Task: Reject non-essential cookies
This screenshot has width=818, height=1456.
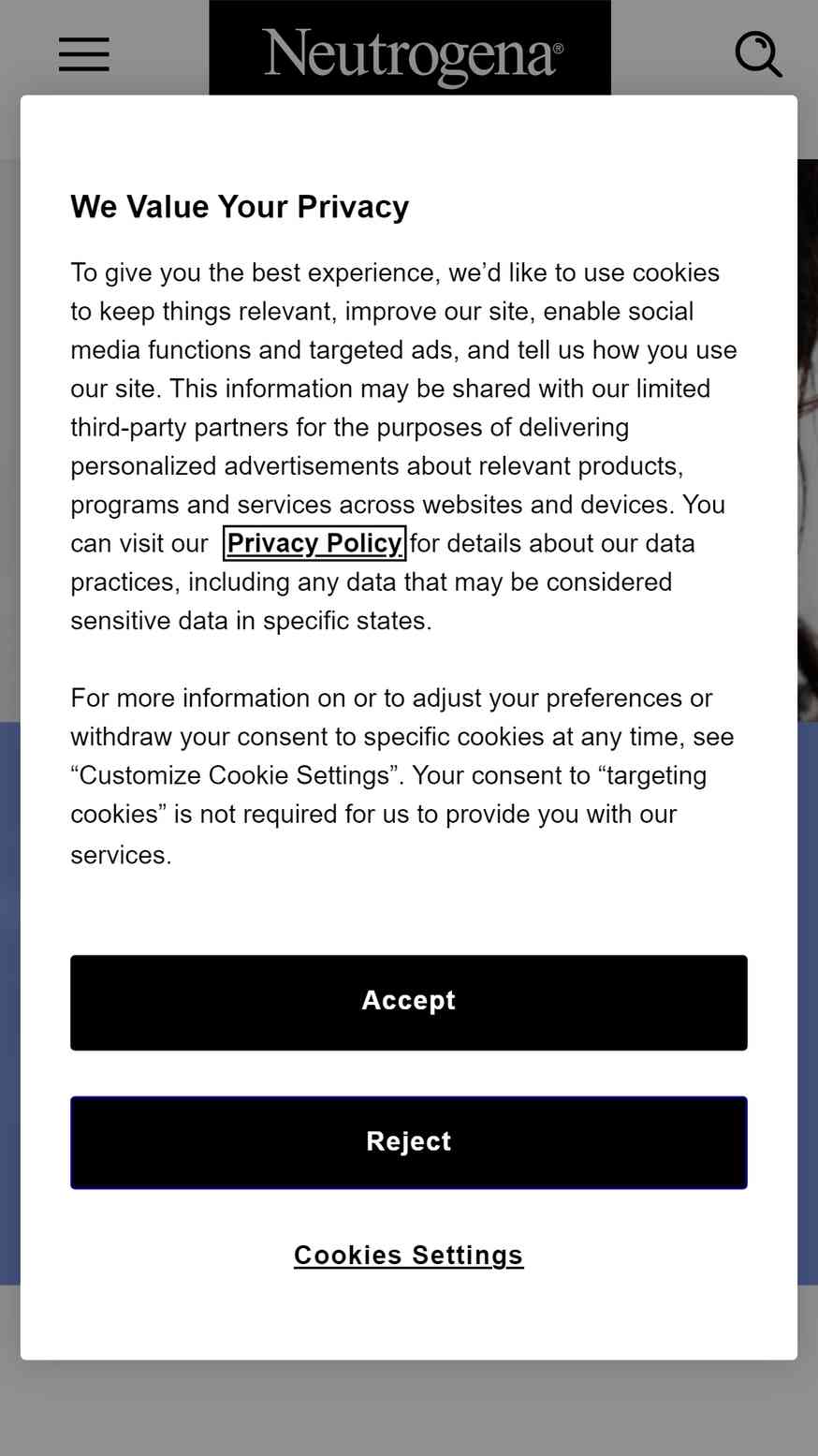Action: point(409,1142)
